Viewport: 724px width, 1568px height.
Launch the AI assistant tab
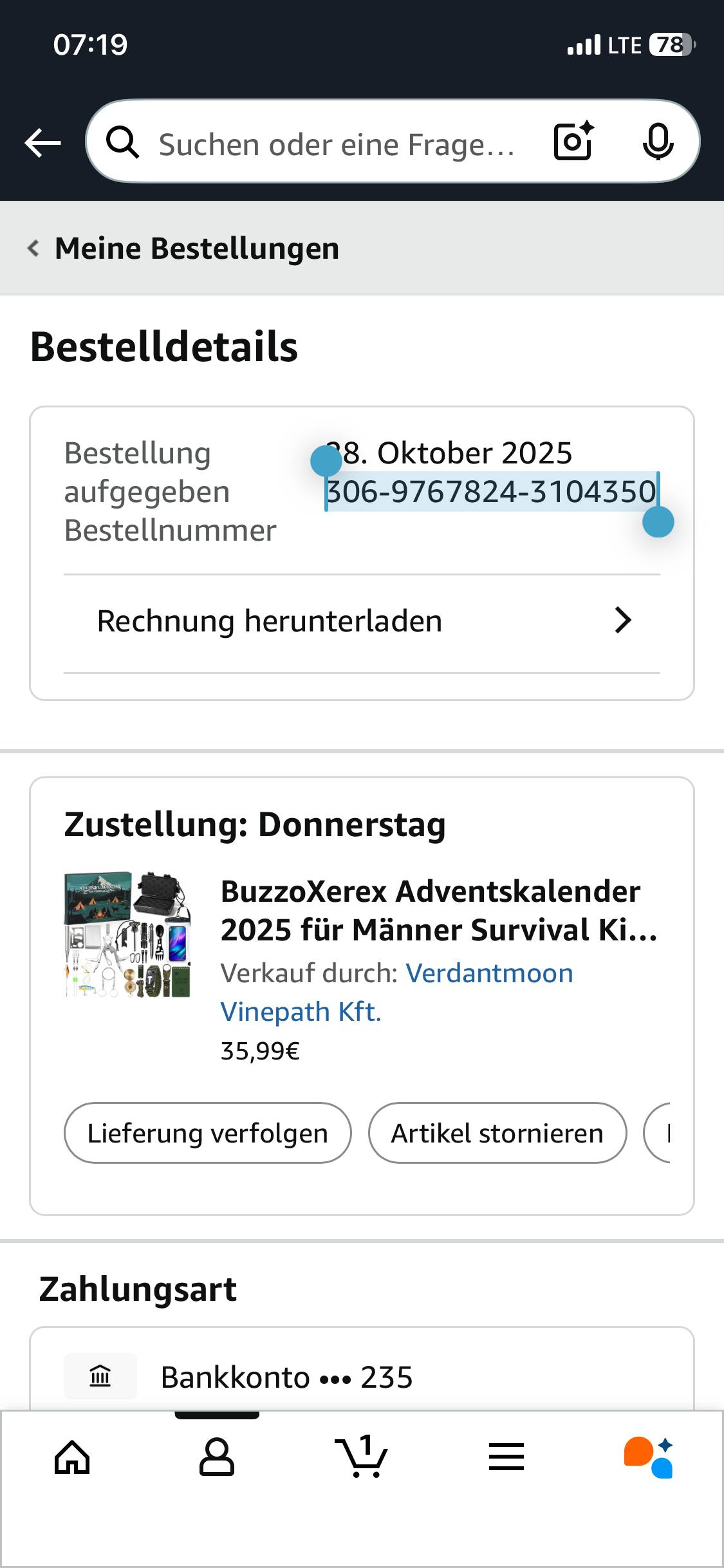click(649, 1457)
